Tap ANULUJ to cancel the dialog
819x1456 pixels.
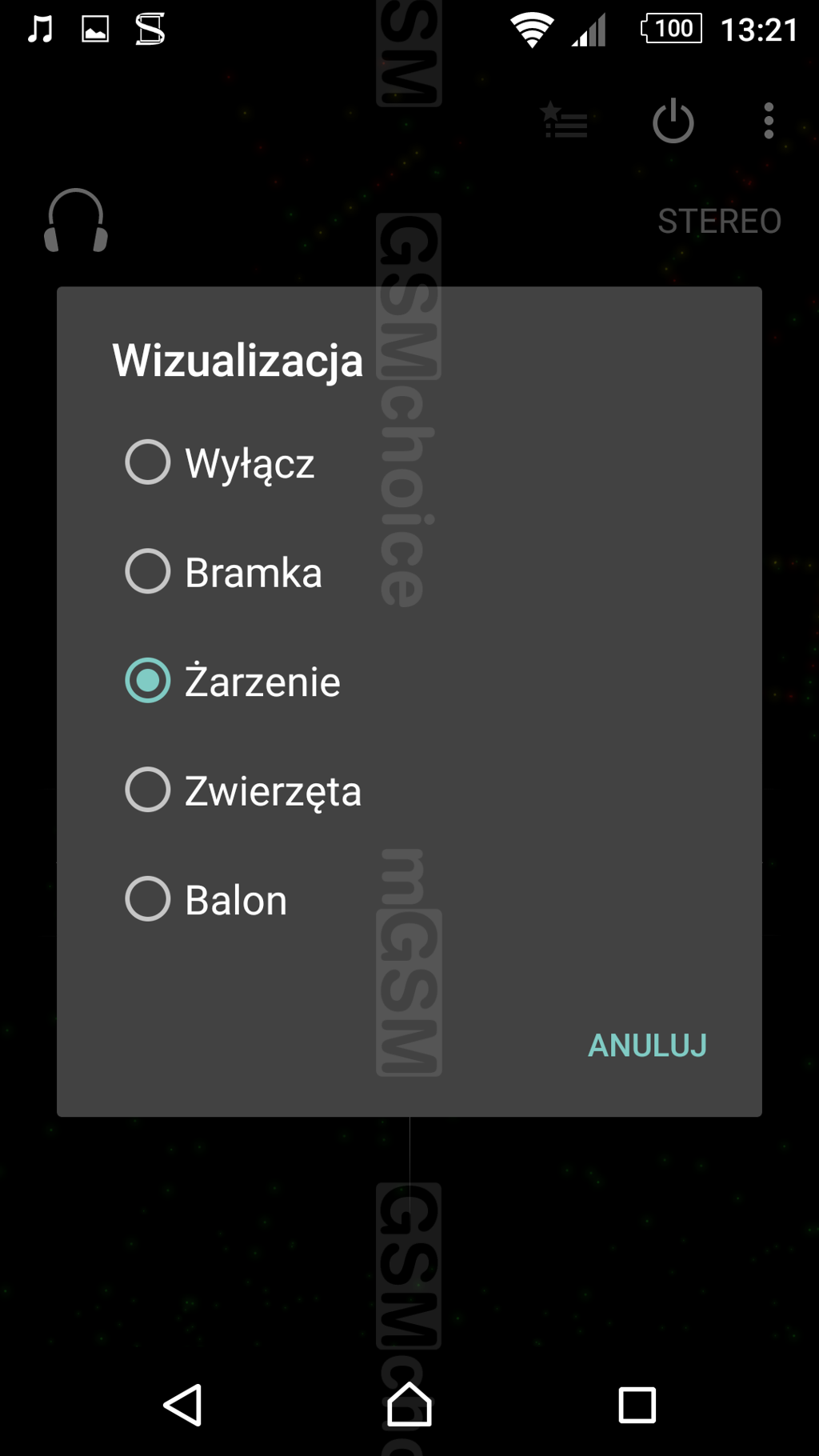click(x=647, y=1046)
